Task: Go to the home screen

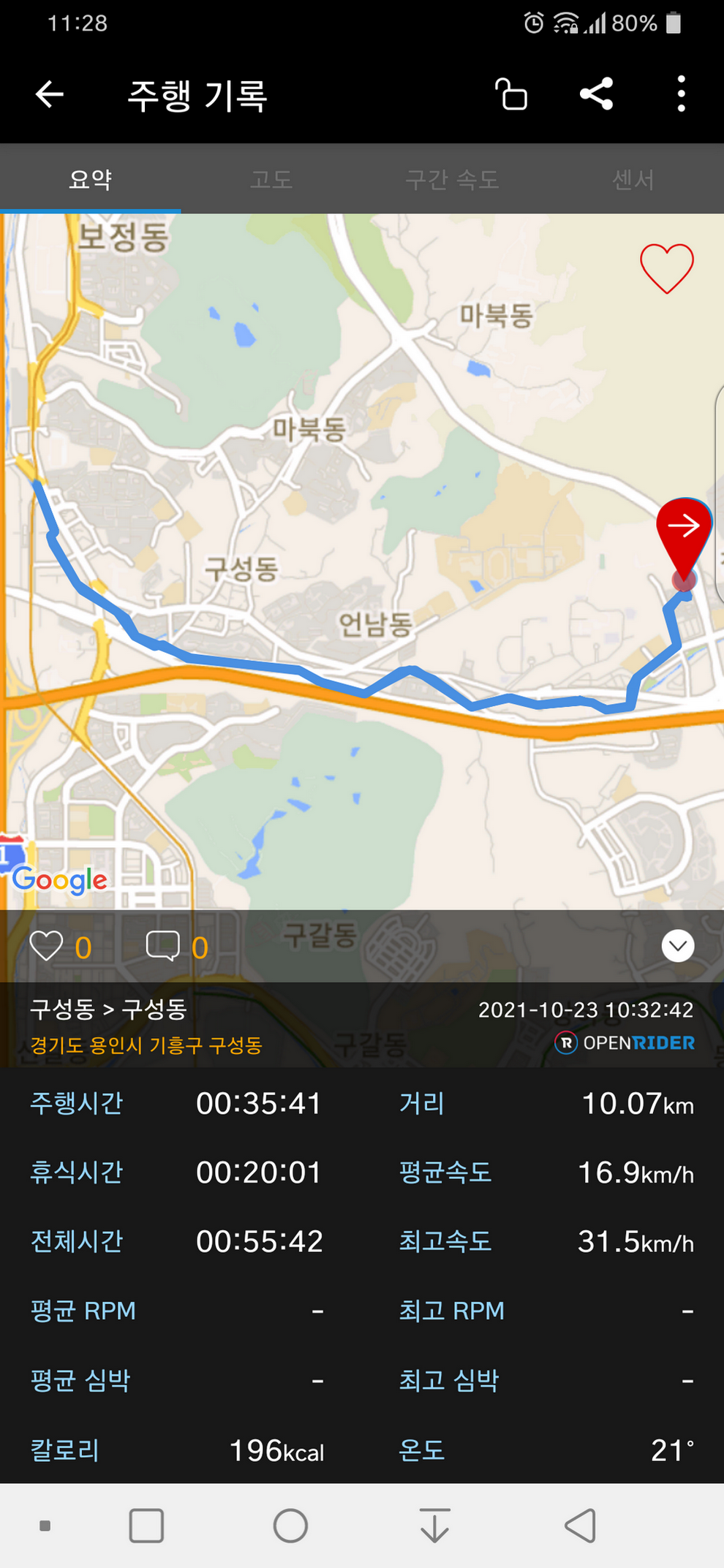Action: click(x=290, y=1526)
